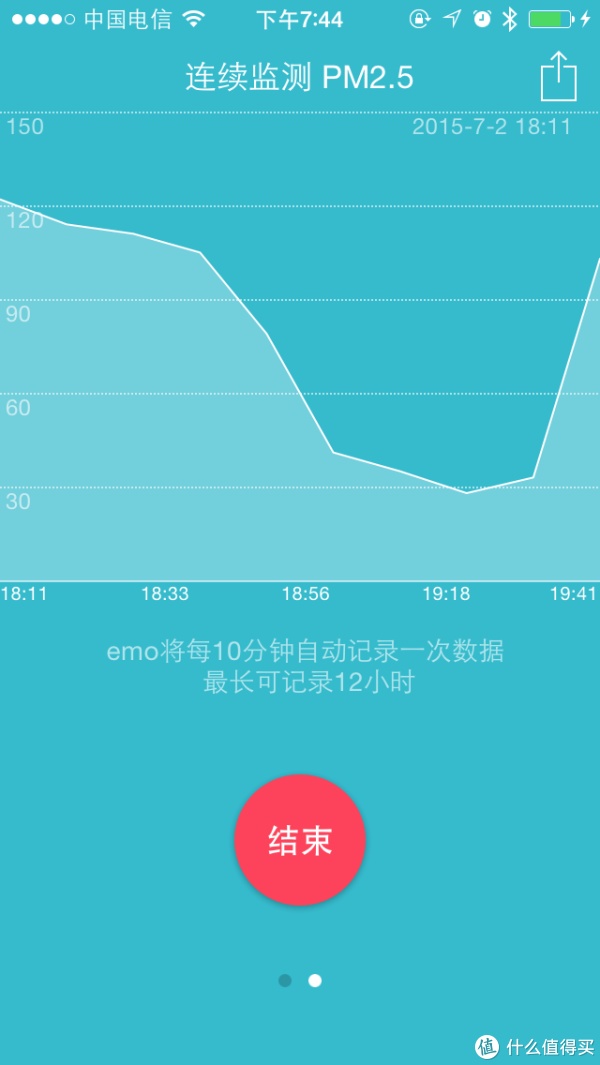Tap the red 结束 button

click(300, 840)
